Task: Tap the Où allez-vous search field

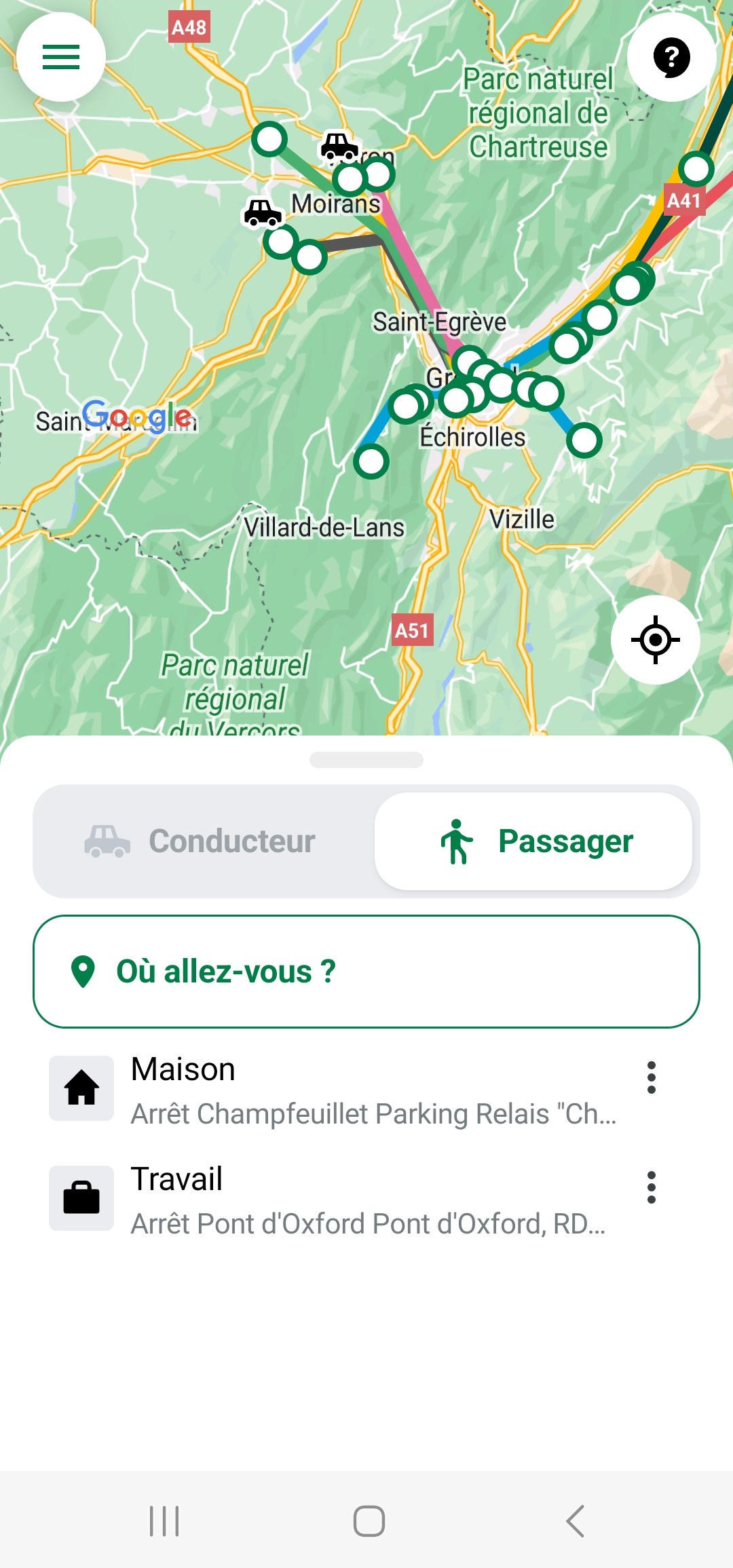Action: point(366,972)
